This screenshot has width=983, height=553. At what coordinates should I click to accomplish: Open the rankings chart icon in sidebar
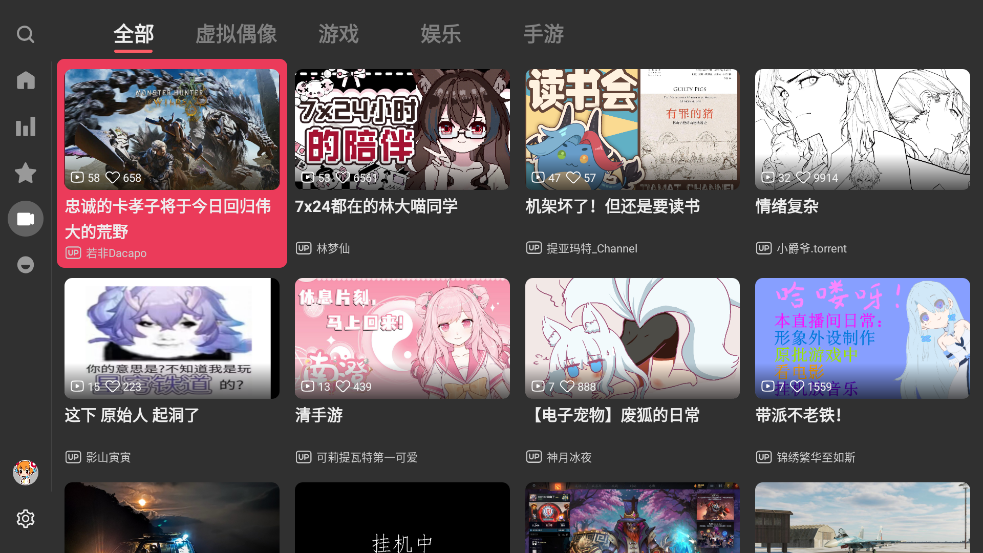point(26,127)
